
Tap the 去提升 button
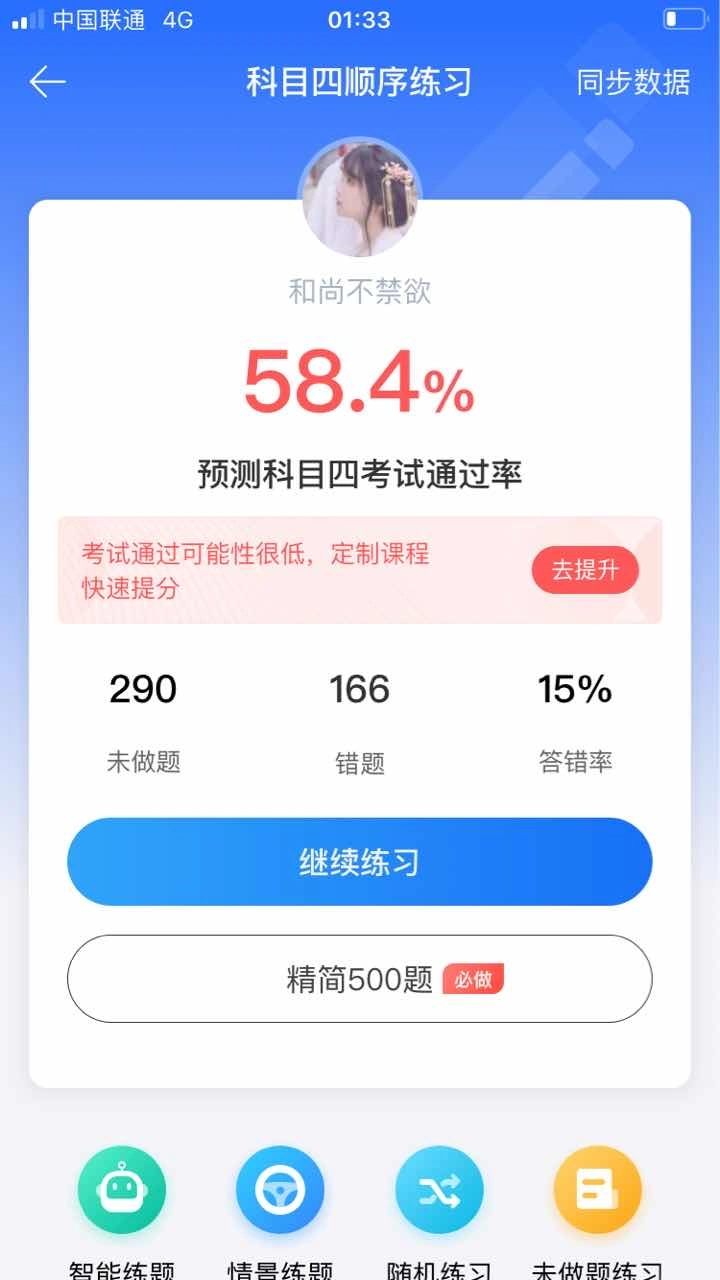pyautogui.click(x=585, y=570)
